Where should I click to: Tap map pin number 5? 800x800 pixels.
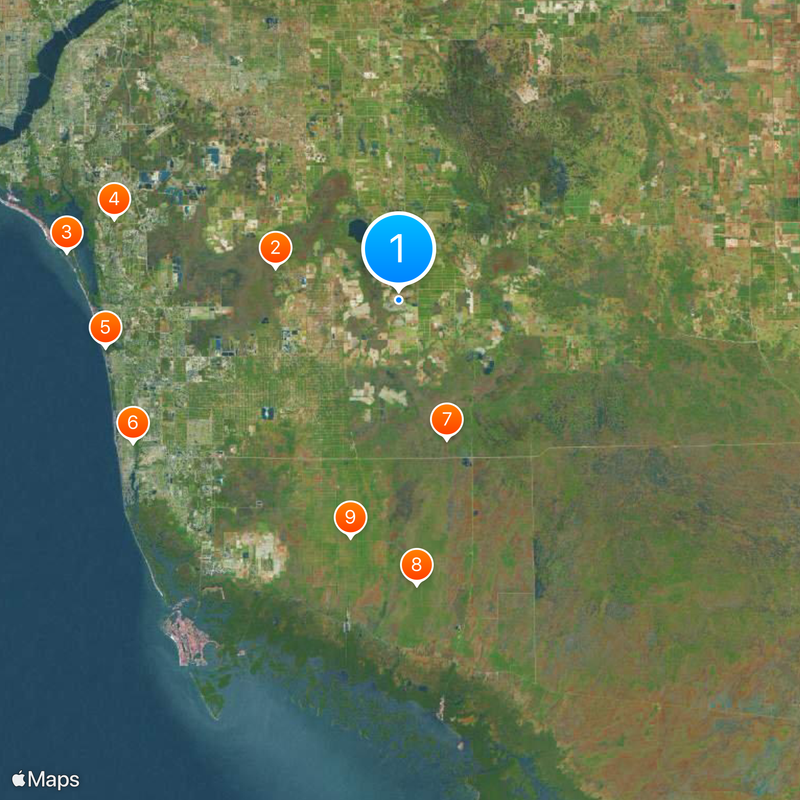105,326
